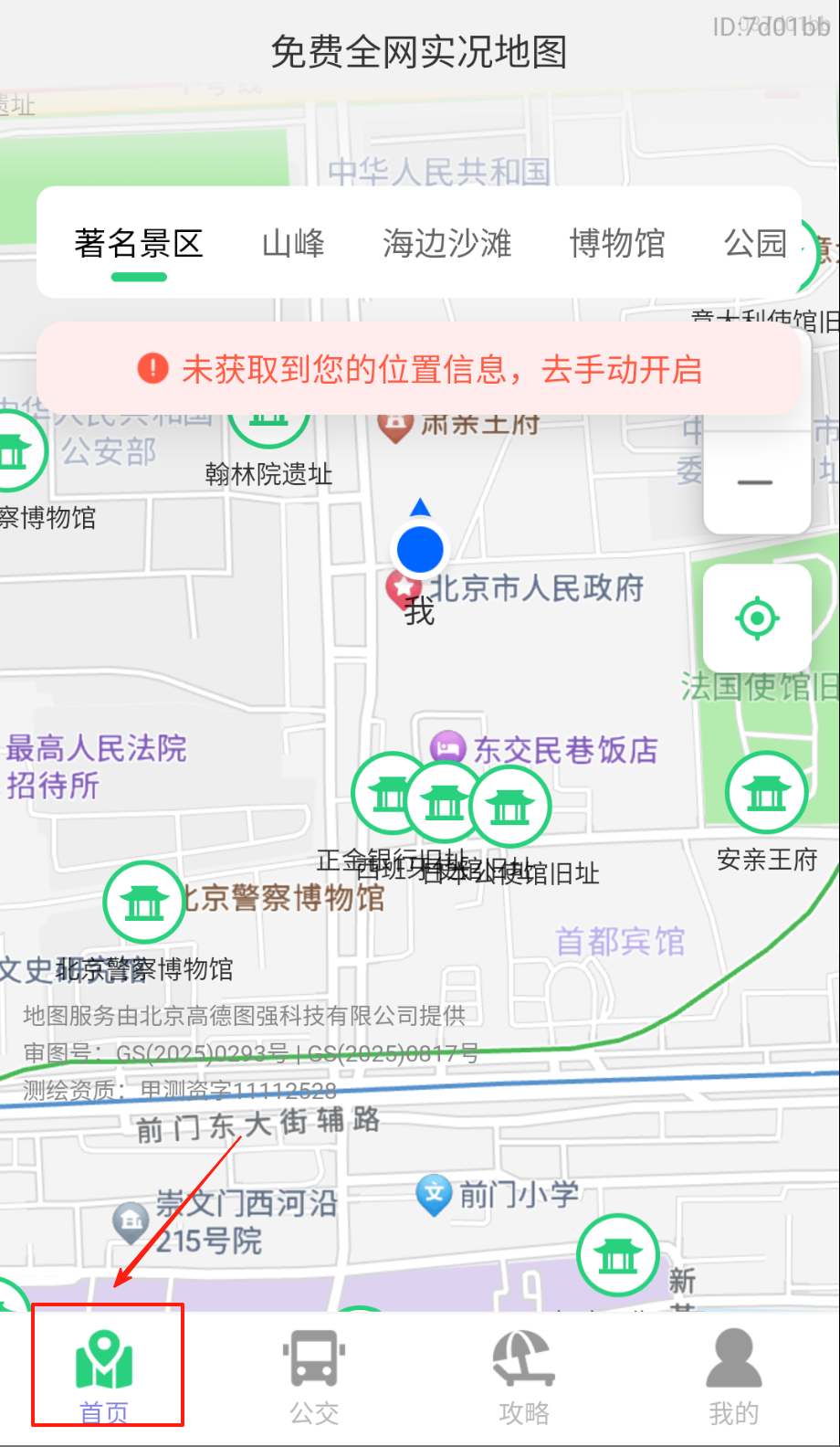Open the 北京警察博物馆 map marker
The image size is (840, 1447).
(x=144, y=903)
